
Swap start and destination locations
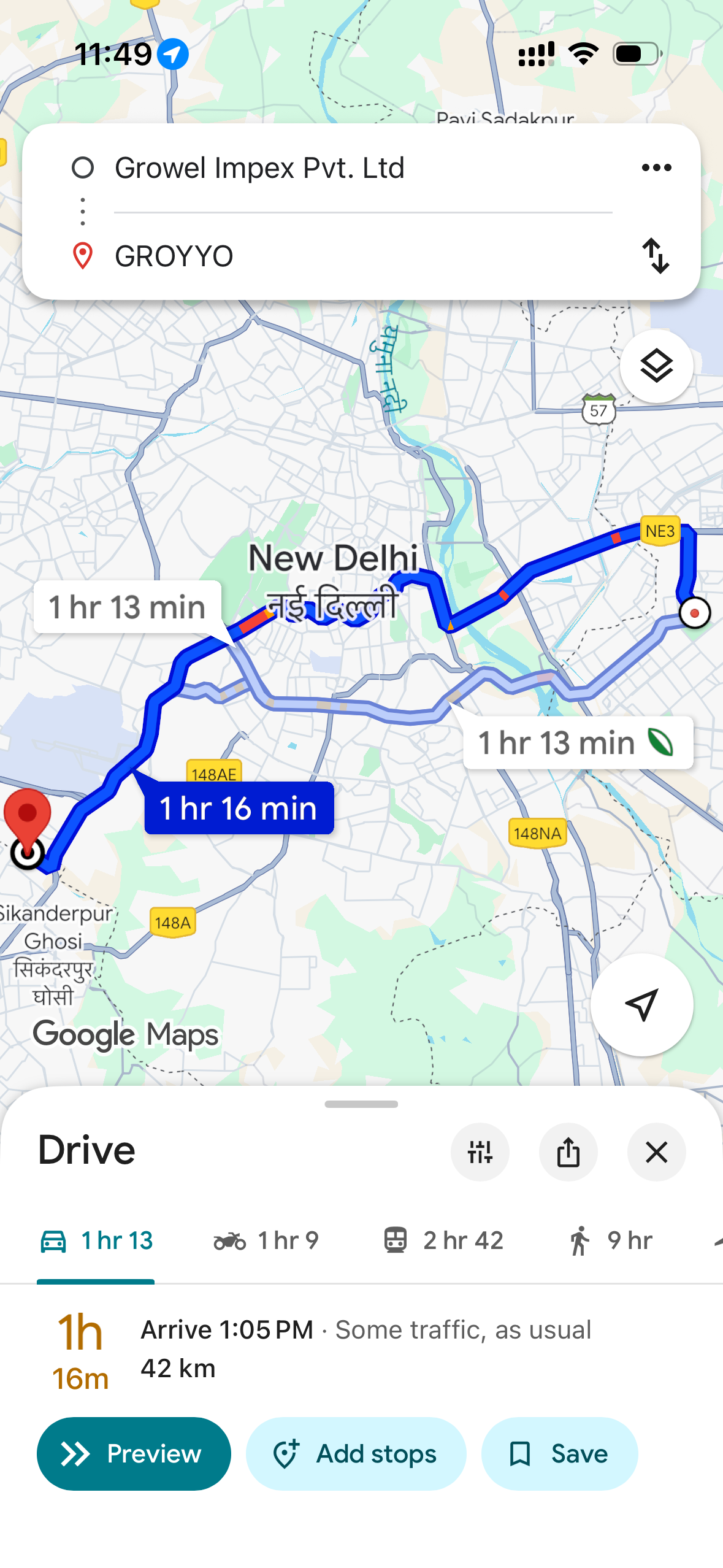click(x=656, y=255)
